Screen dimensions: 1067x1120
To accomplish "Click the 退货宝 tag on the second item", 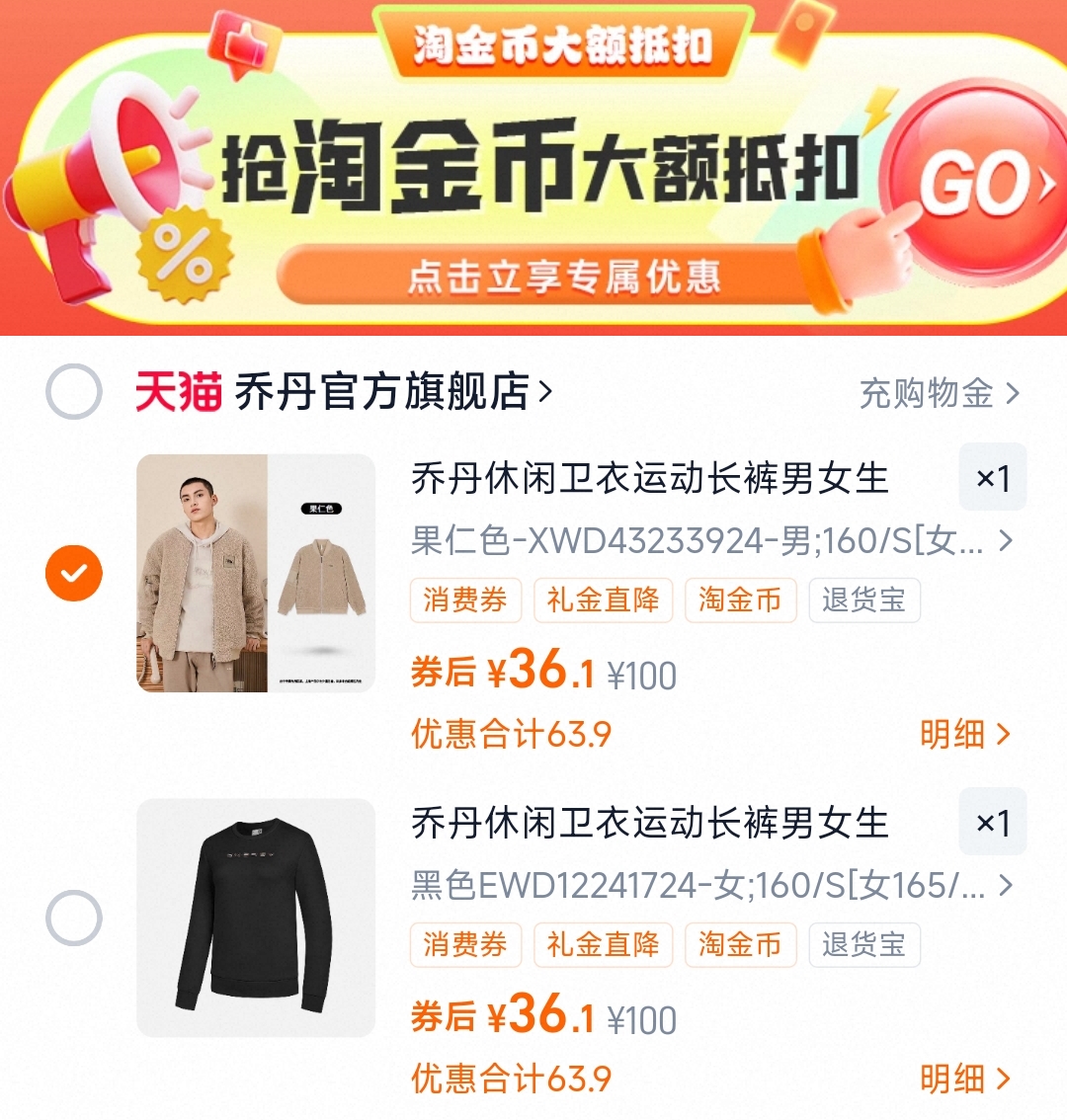I will [x=864, y=944].
